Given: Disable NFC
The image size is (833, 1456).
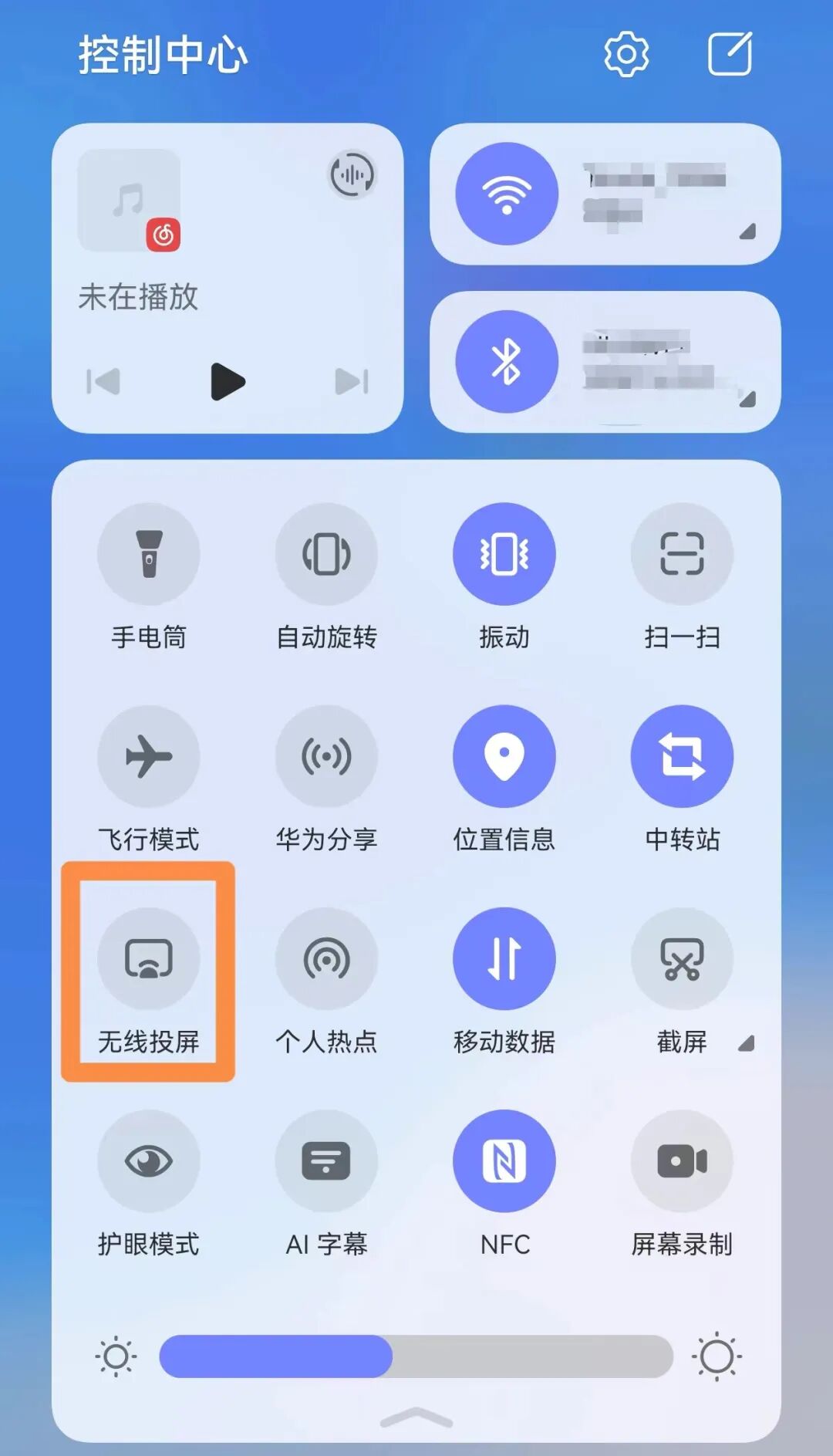Looking at the screenshot, I should (x=504, y=1161).
